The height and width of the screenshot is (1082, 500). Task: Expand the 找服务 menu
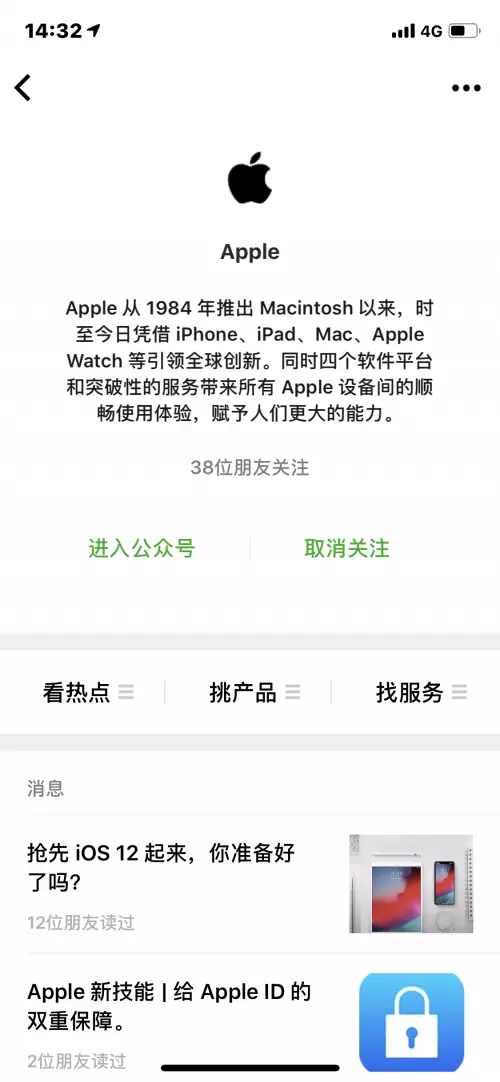pos(421,692)
